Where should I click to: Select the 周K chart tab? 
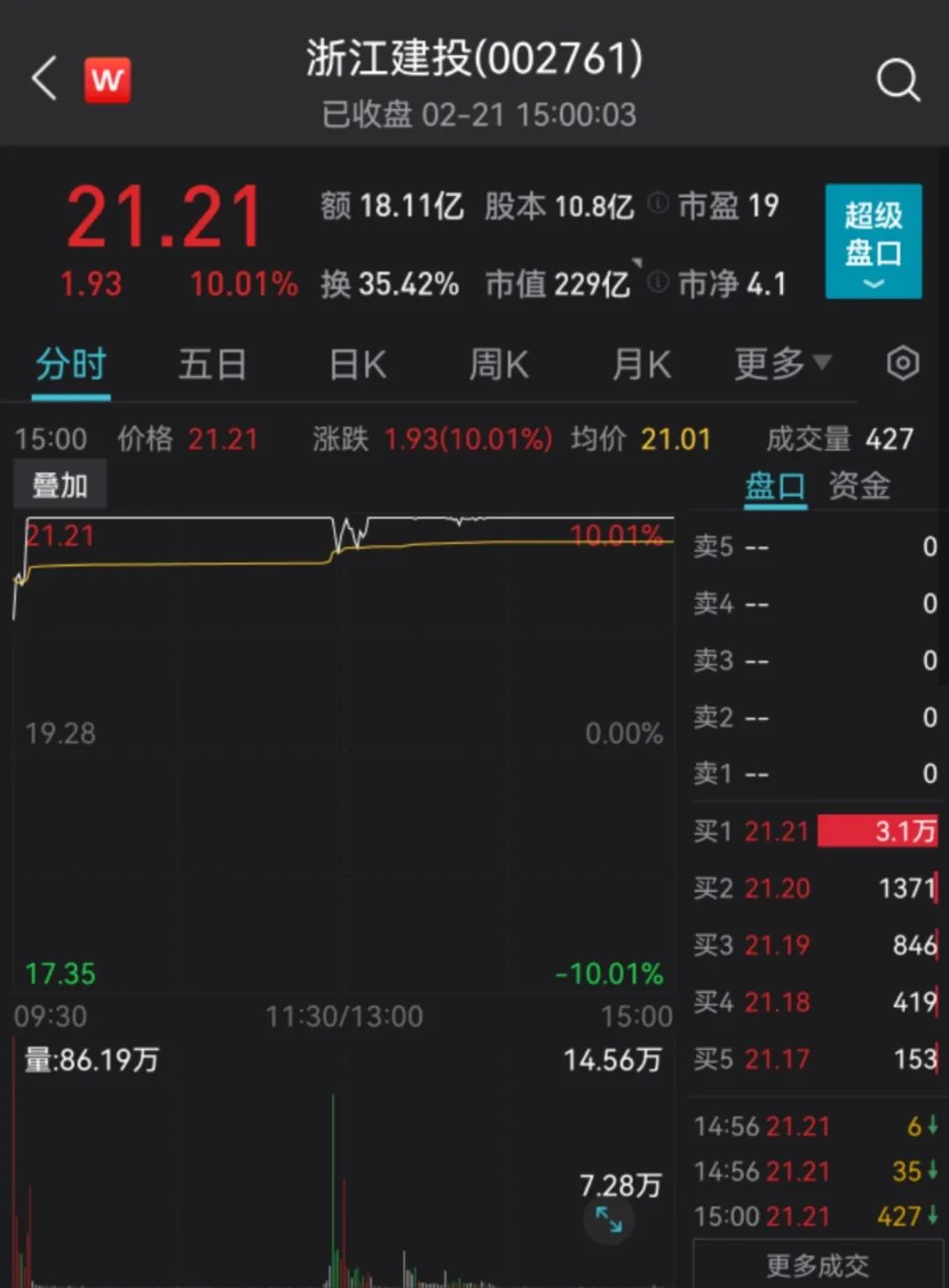(x=498, y=365)
